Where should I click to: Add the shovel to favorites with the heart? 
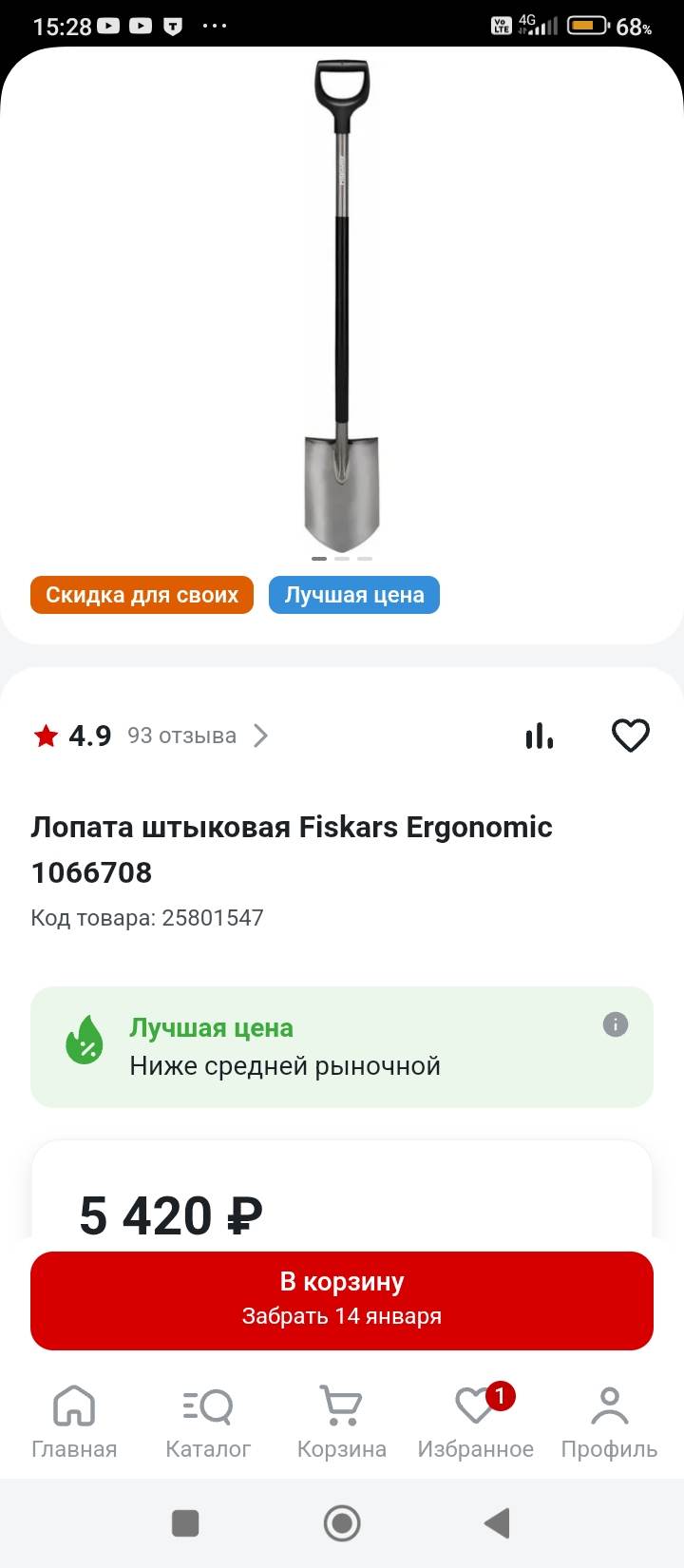click(x=630, y=736)
